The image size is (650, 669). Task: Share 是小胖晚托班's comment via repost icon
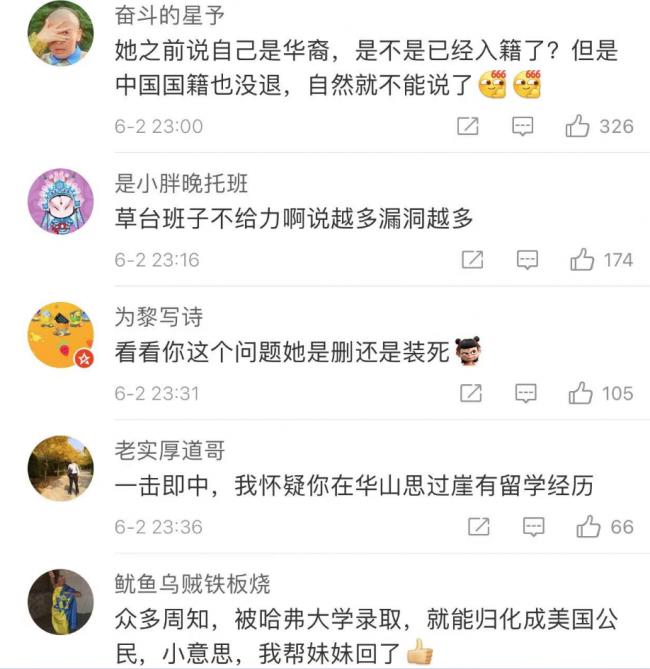(472, 260)
